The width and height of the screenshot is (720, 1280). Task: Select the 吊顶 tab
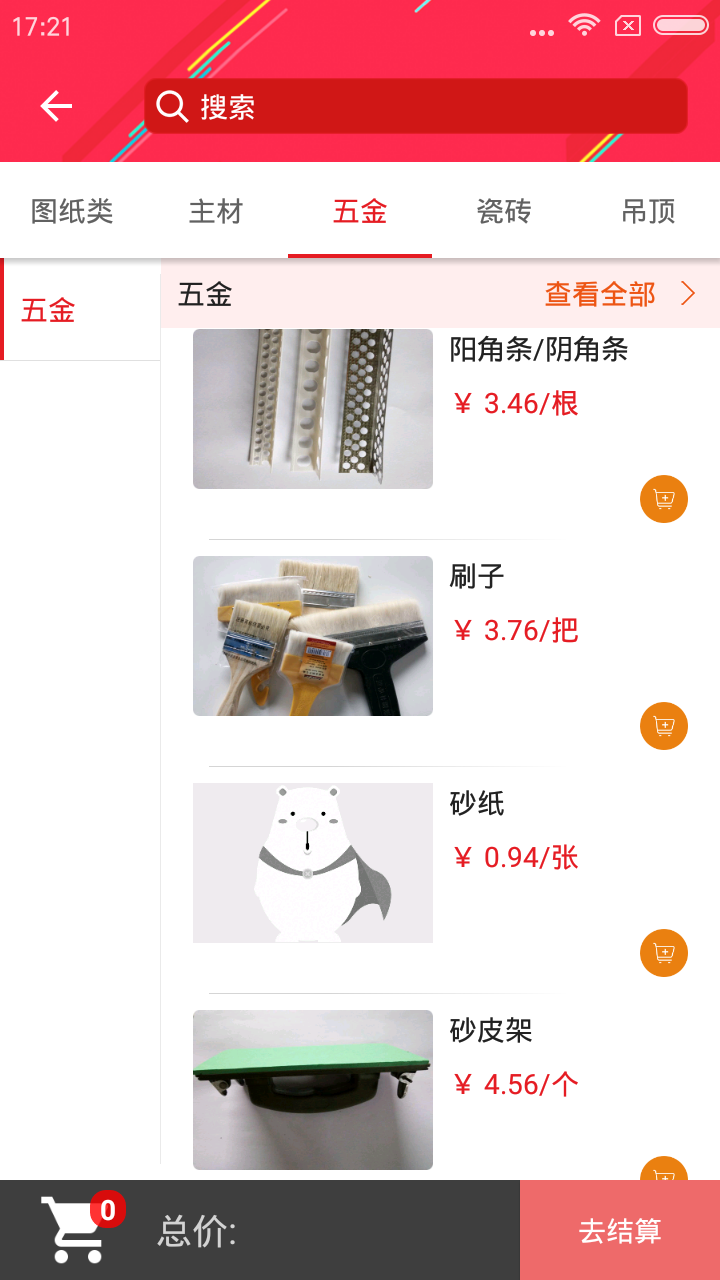[x=647, y=212]
